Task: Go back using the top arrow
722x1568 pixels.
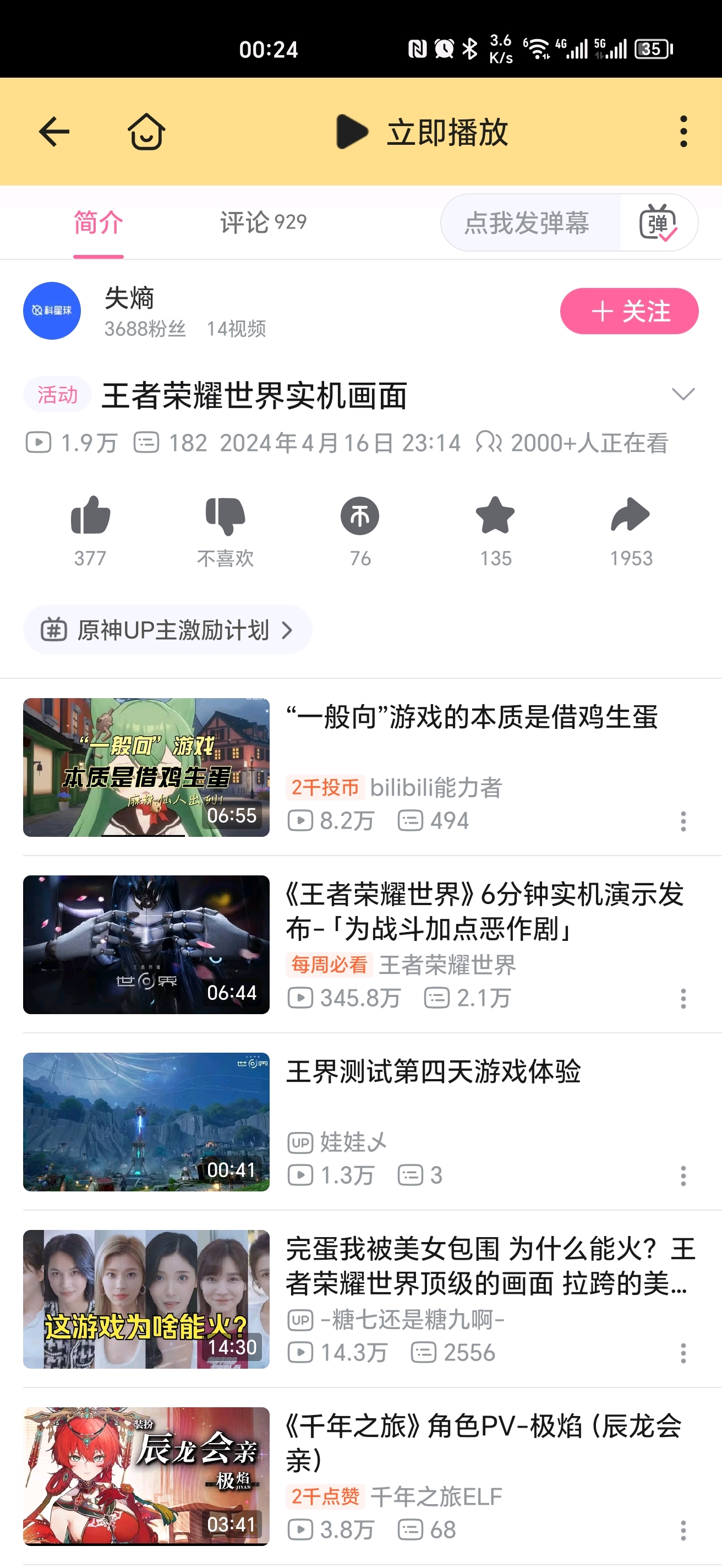Action: point(54,132)
